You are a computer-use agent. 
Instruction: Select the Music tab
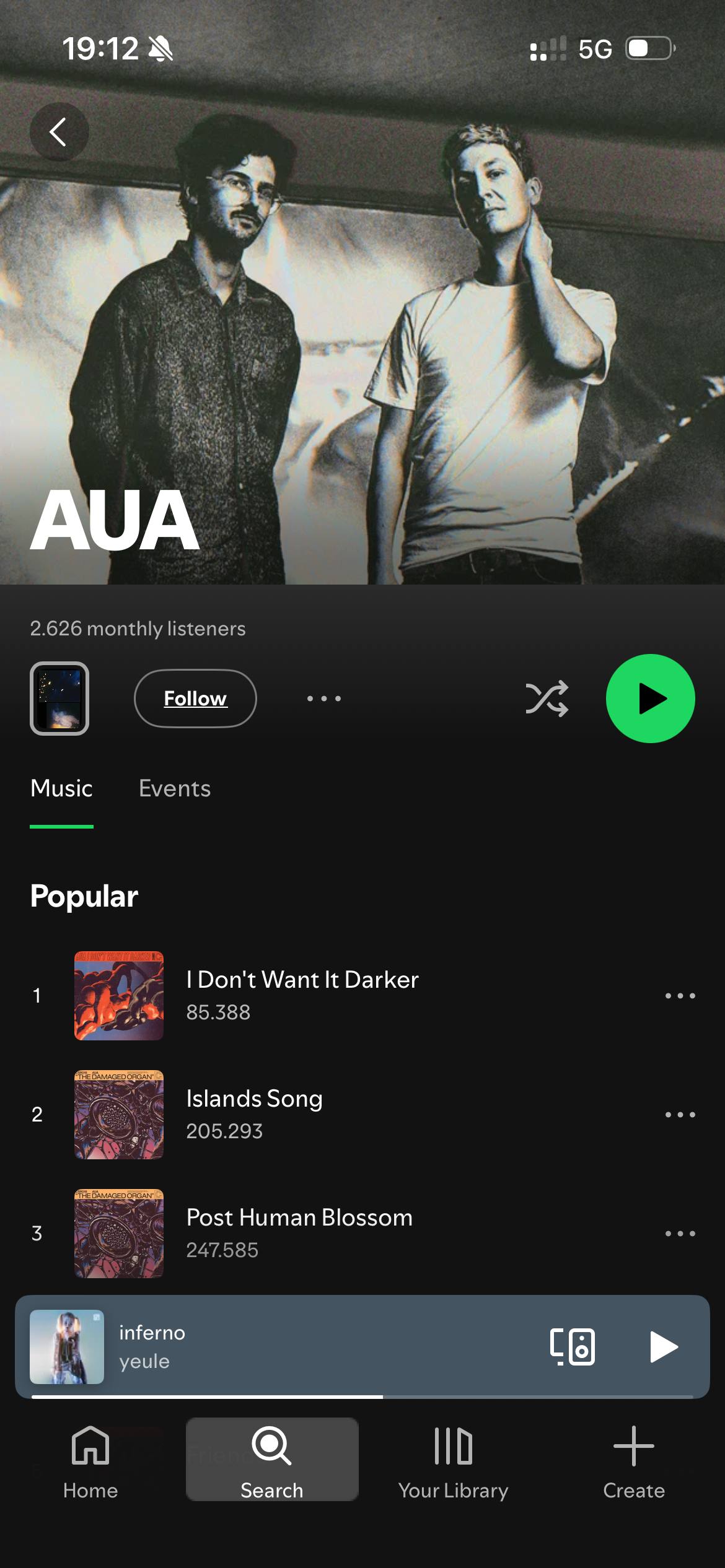[x=61, y=788]
